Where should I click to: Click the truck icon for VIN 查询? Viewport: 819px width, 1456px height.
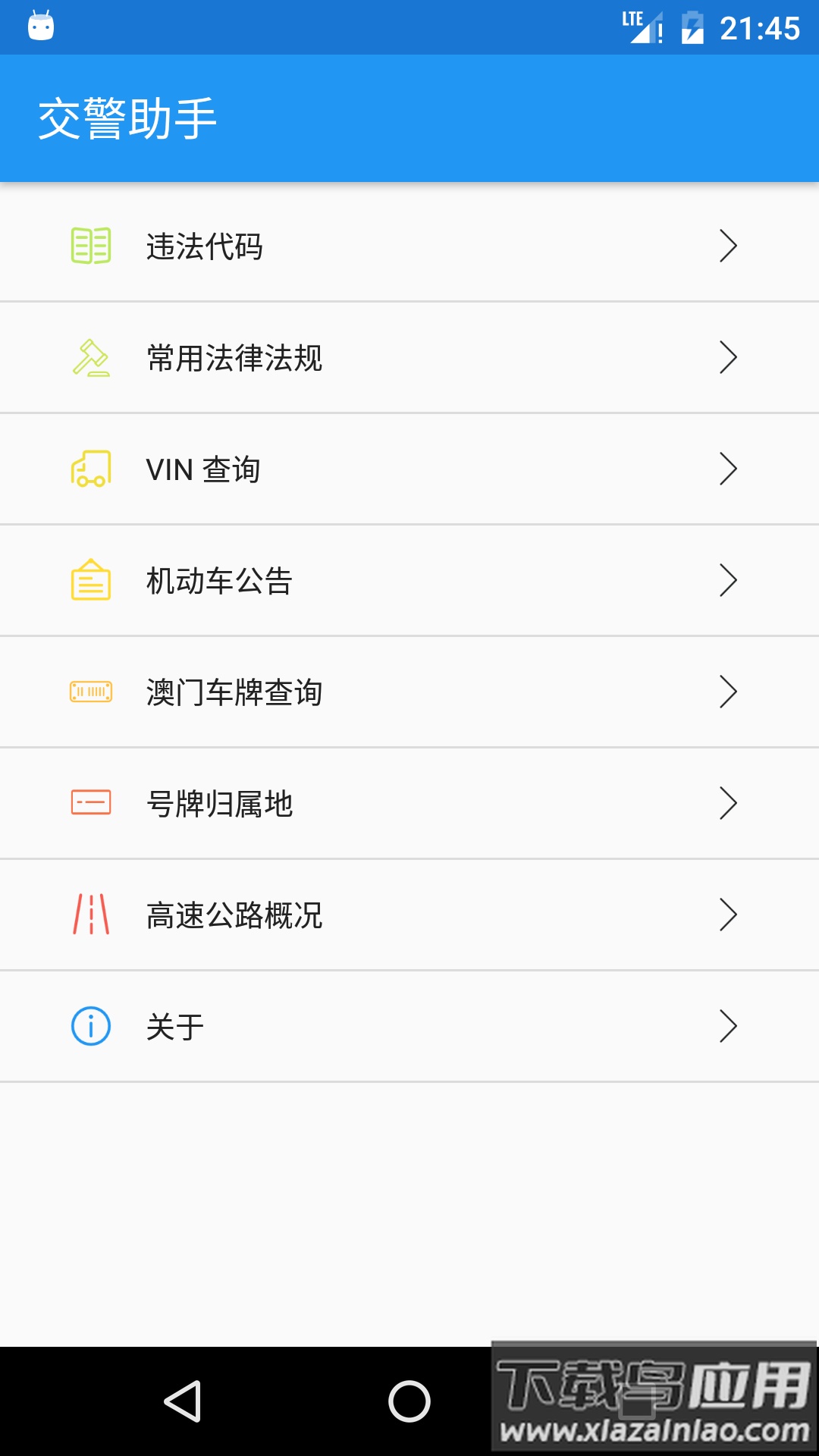coord(90,469)
